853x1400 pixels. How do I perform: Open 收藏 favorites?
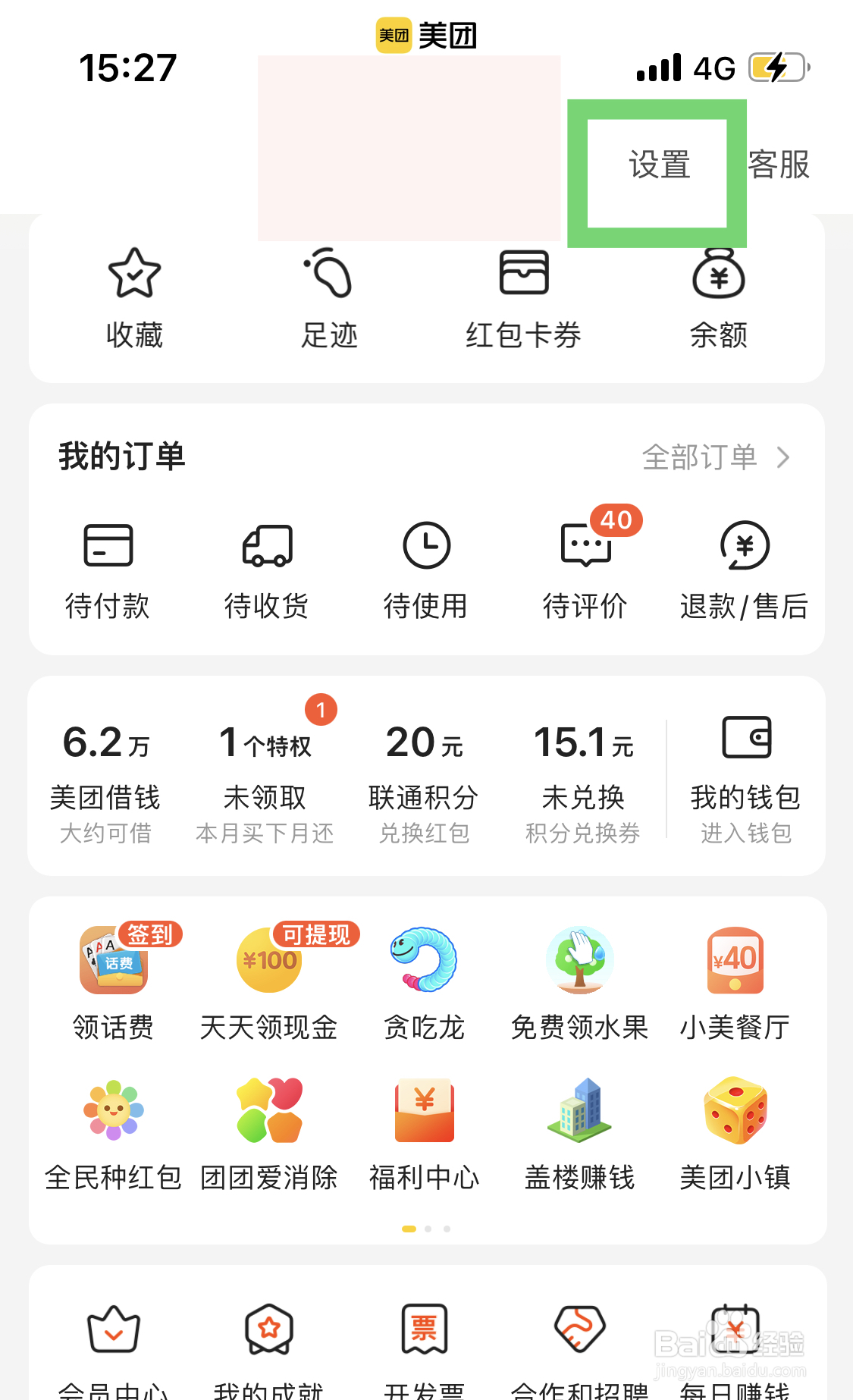pos(133,296)
